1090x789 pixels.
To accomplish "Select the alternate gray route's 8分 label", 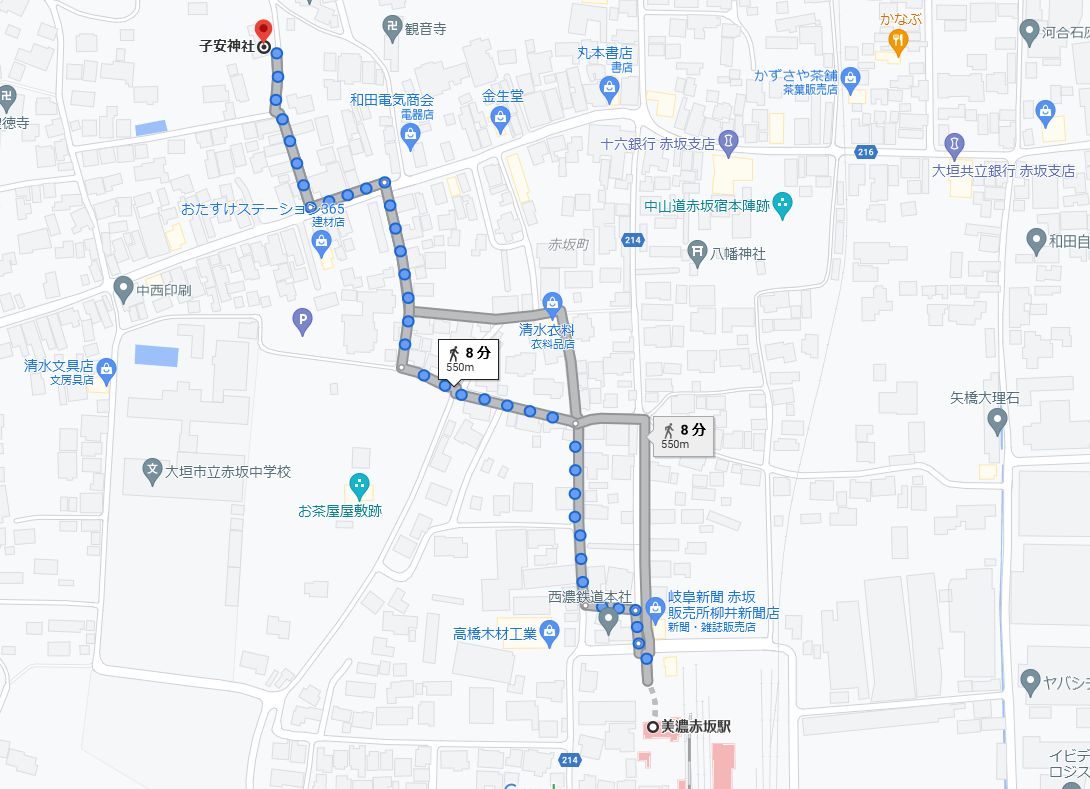I will [683, 436].
